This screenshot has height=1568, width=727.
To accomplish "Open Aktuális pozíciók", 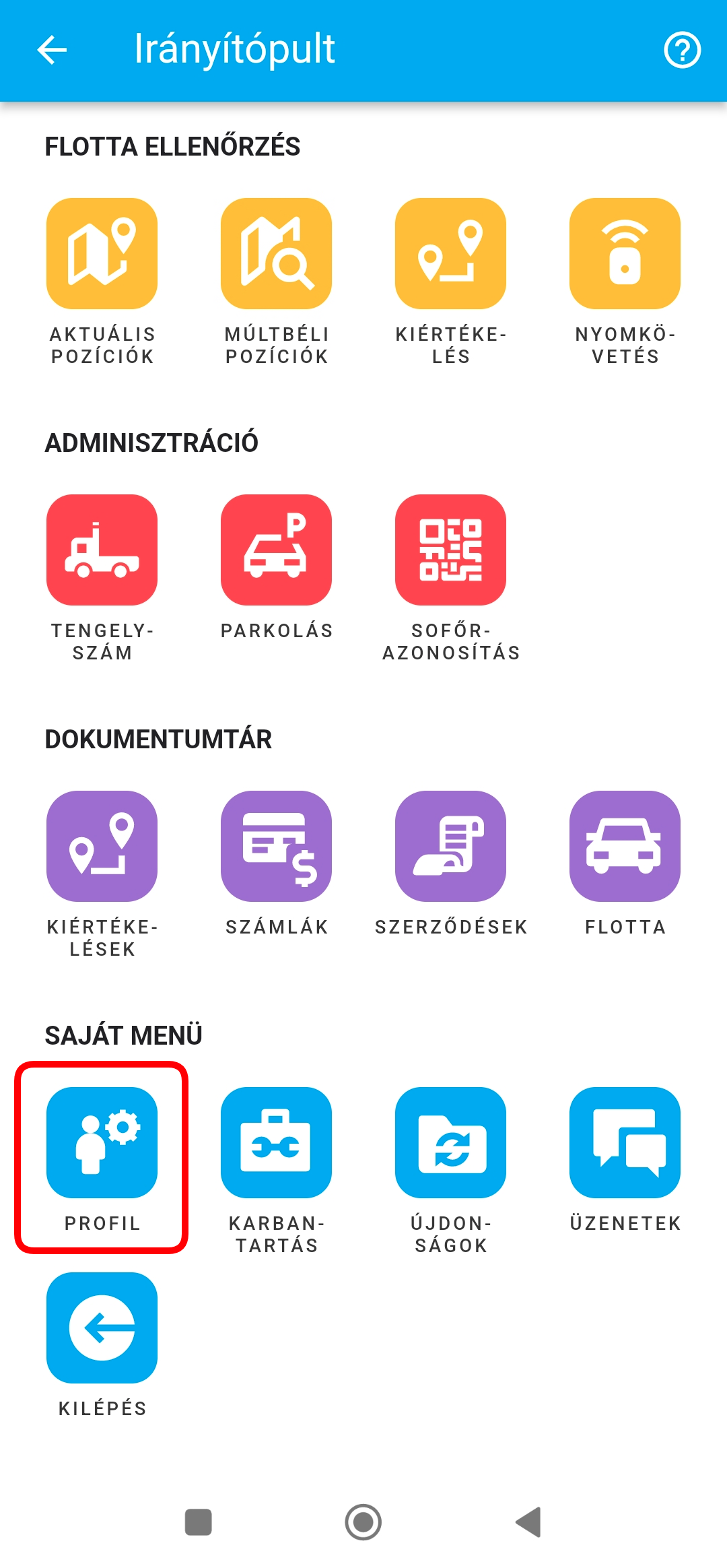I will pyautogui.click(x=102, y=253).
